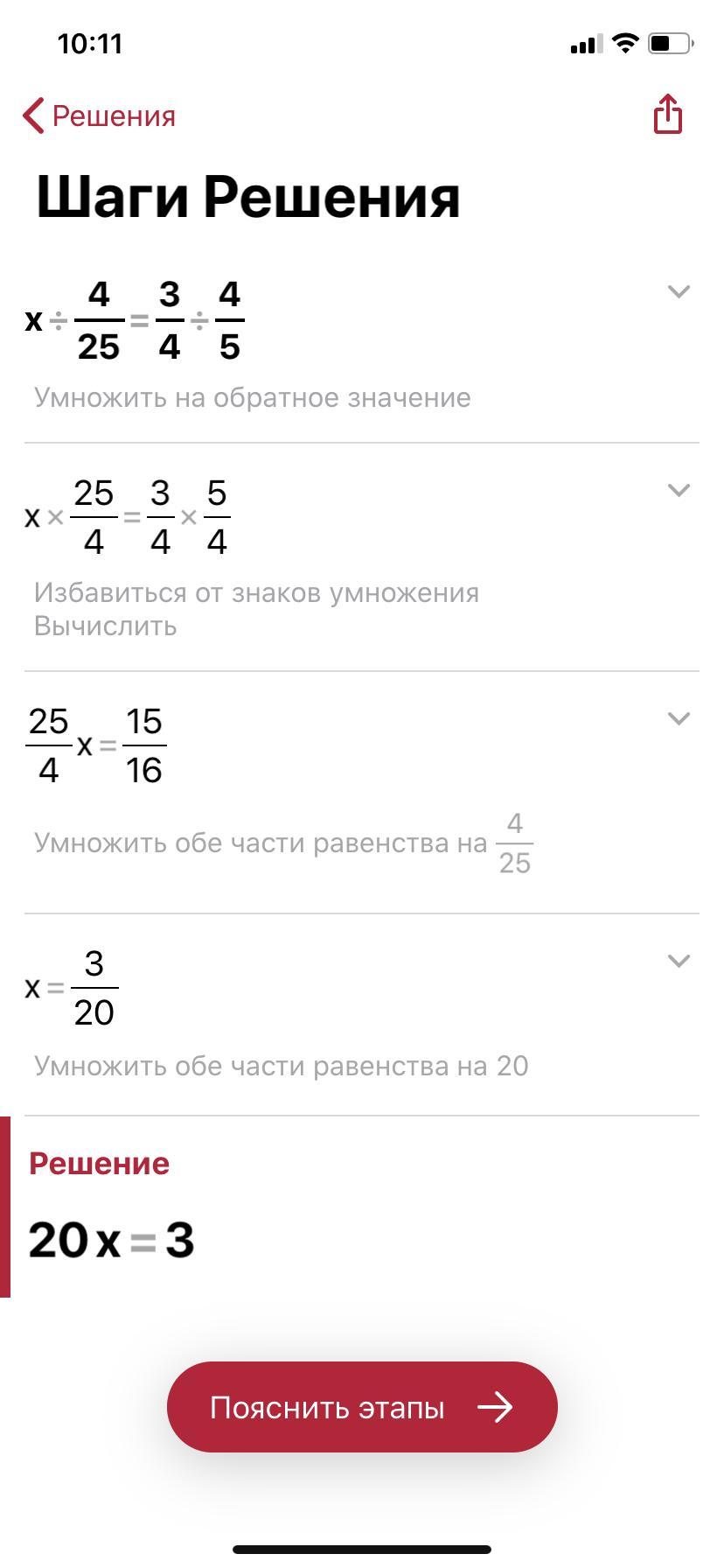The width and height of the screenshot is (724, 1568).
Task: Share the solution steps
Action: (667, 115)
